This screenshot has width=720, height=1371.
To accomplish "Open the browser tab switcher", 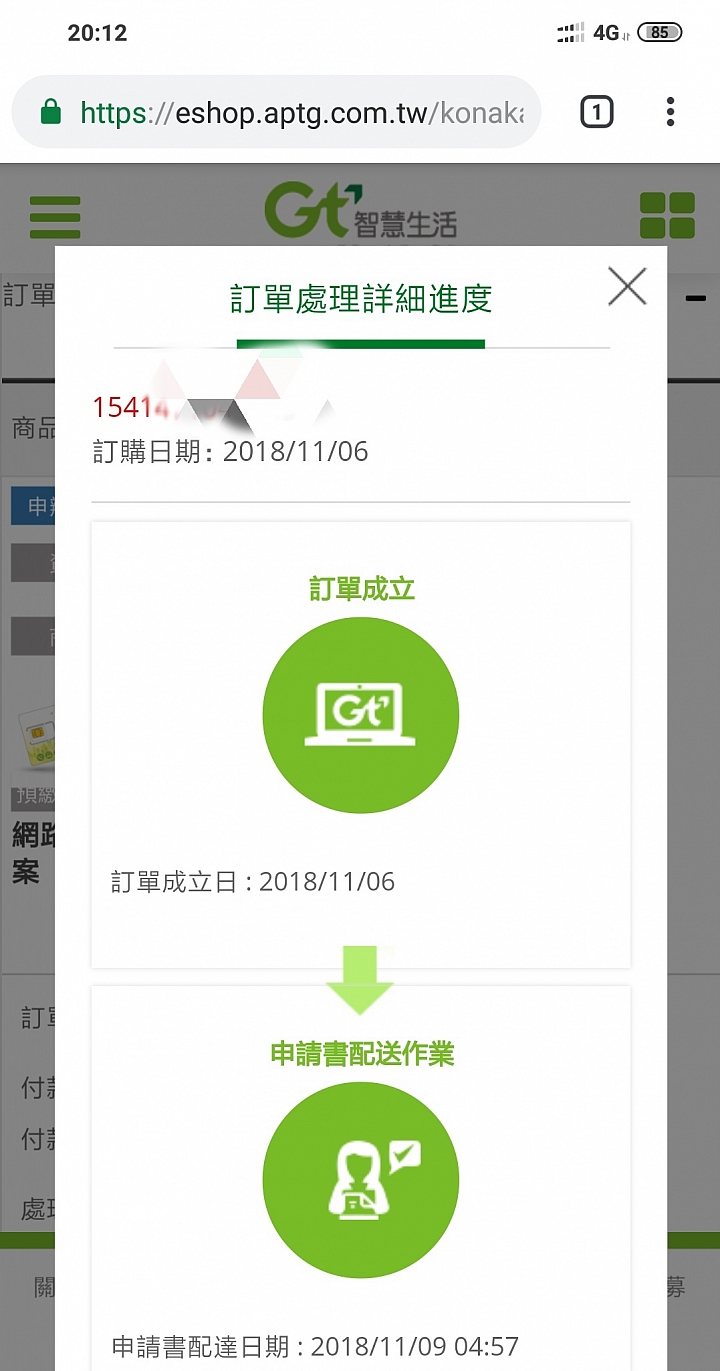I will tap(596, 113).
